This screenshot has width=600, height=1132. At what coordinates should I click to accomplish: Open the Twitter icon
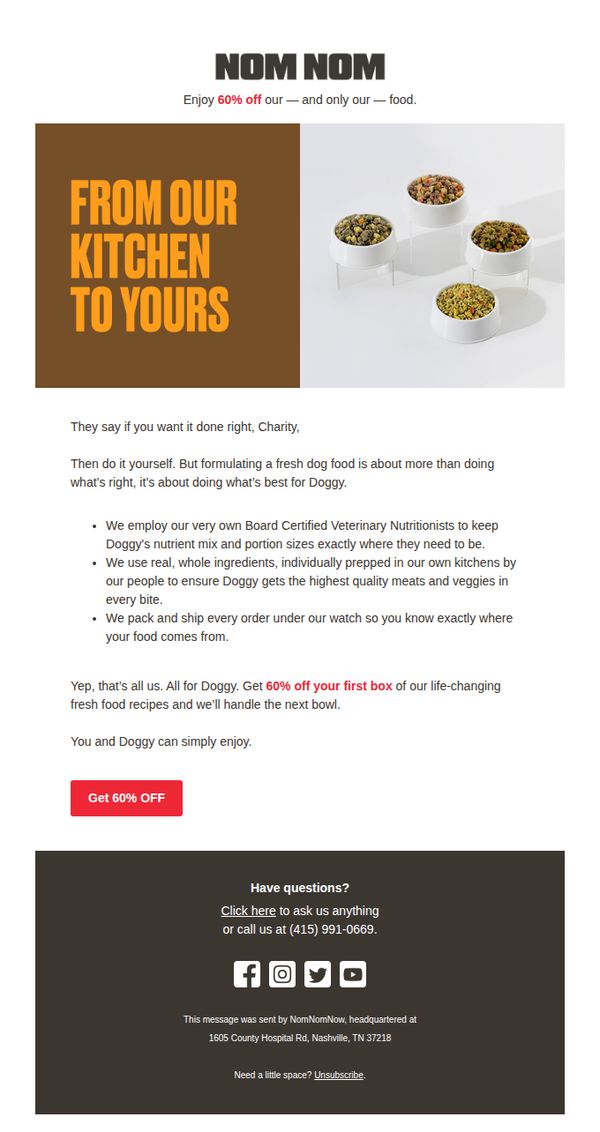click(318, 974)
